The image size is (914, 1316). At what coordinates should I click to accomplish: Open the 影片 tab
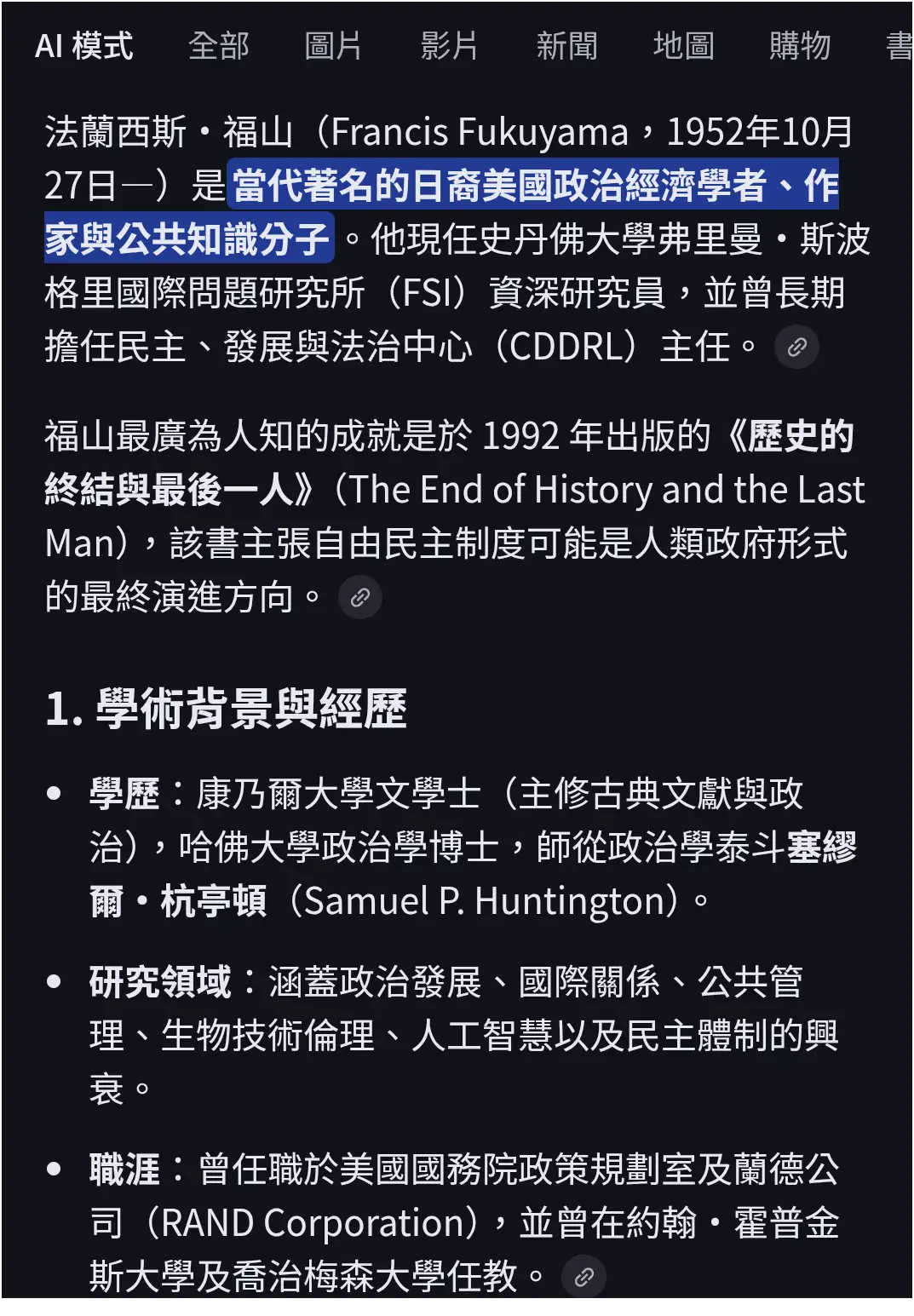449,46
